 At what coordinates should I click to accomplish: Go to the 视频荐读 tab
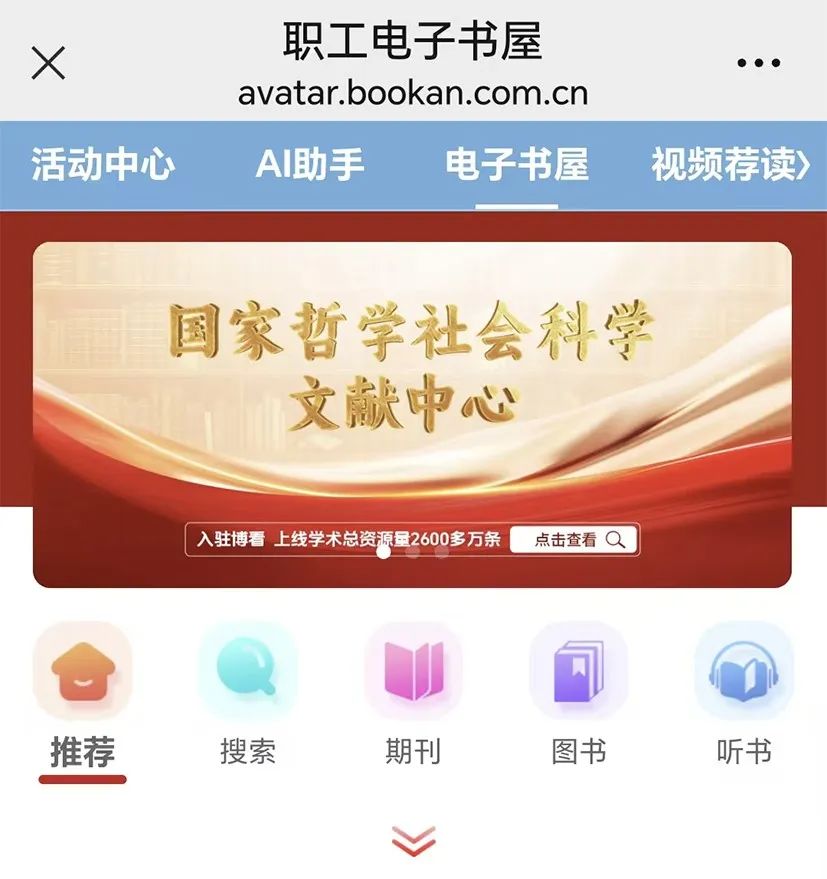(x=730, y=164)
